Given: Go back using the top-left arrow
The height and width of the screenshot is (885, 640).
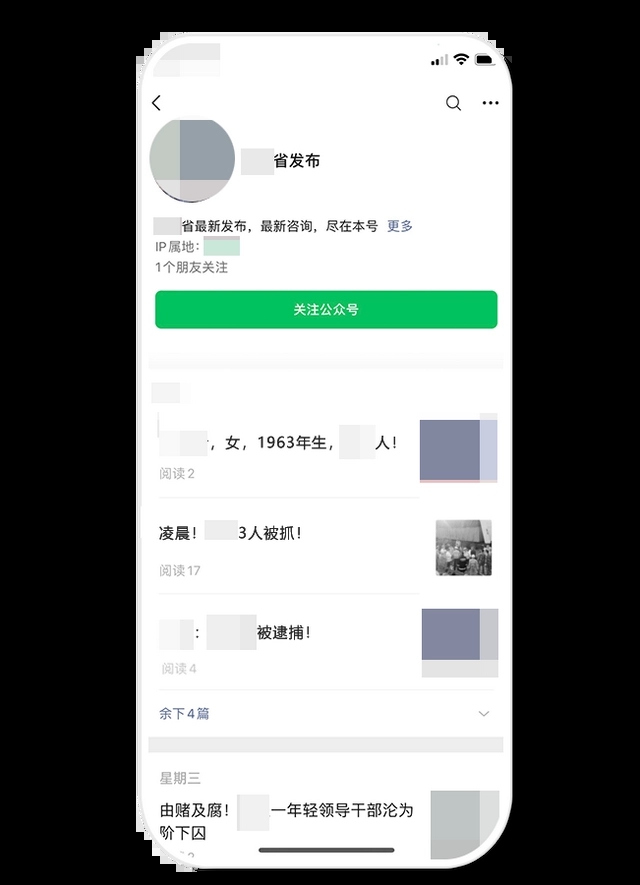Looking at the screenshot, I should click(157, 103).
